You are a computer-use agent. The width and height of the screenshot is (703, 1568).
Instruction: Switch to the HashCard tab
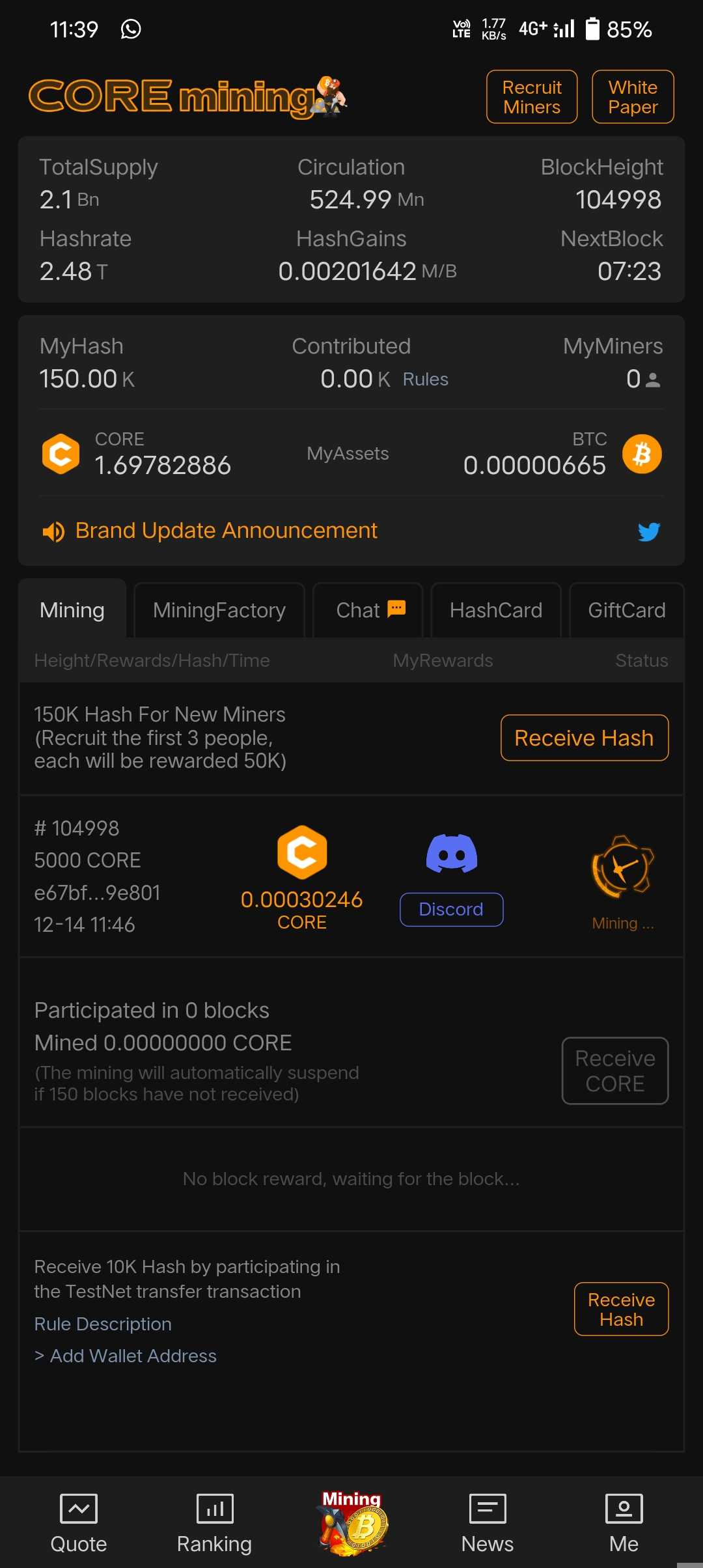[496, 610]
